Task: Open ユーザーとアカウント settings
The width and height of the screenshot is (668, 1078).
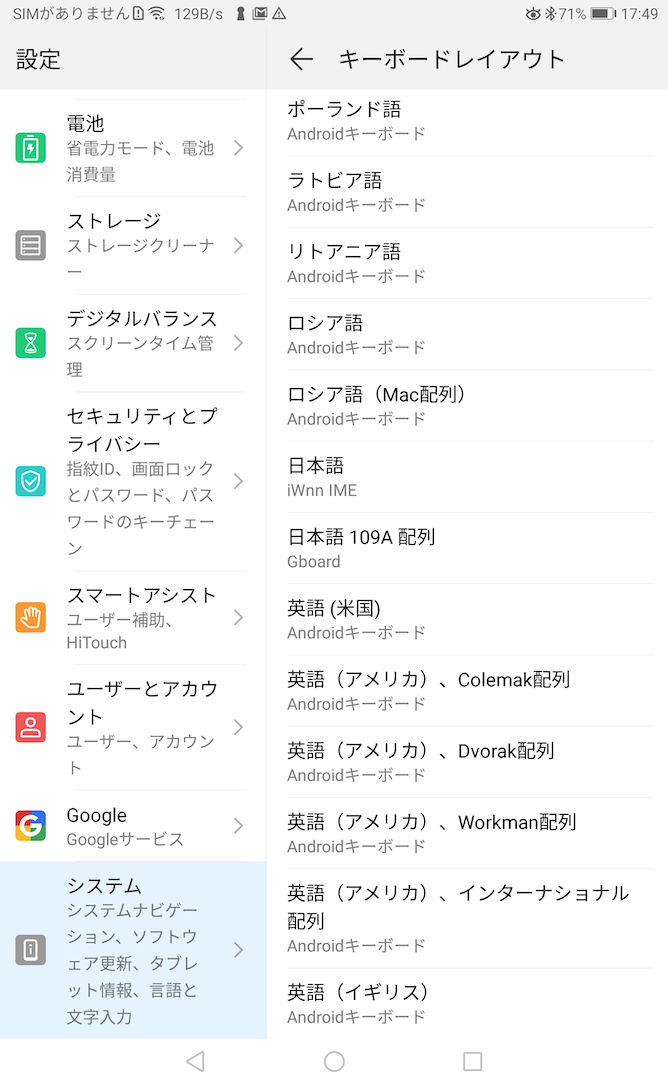Action: pos(133,727)
